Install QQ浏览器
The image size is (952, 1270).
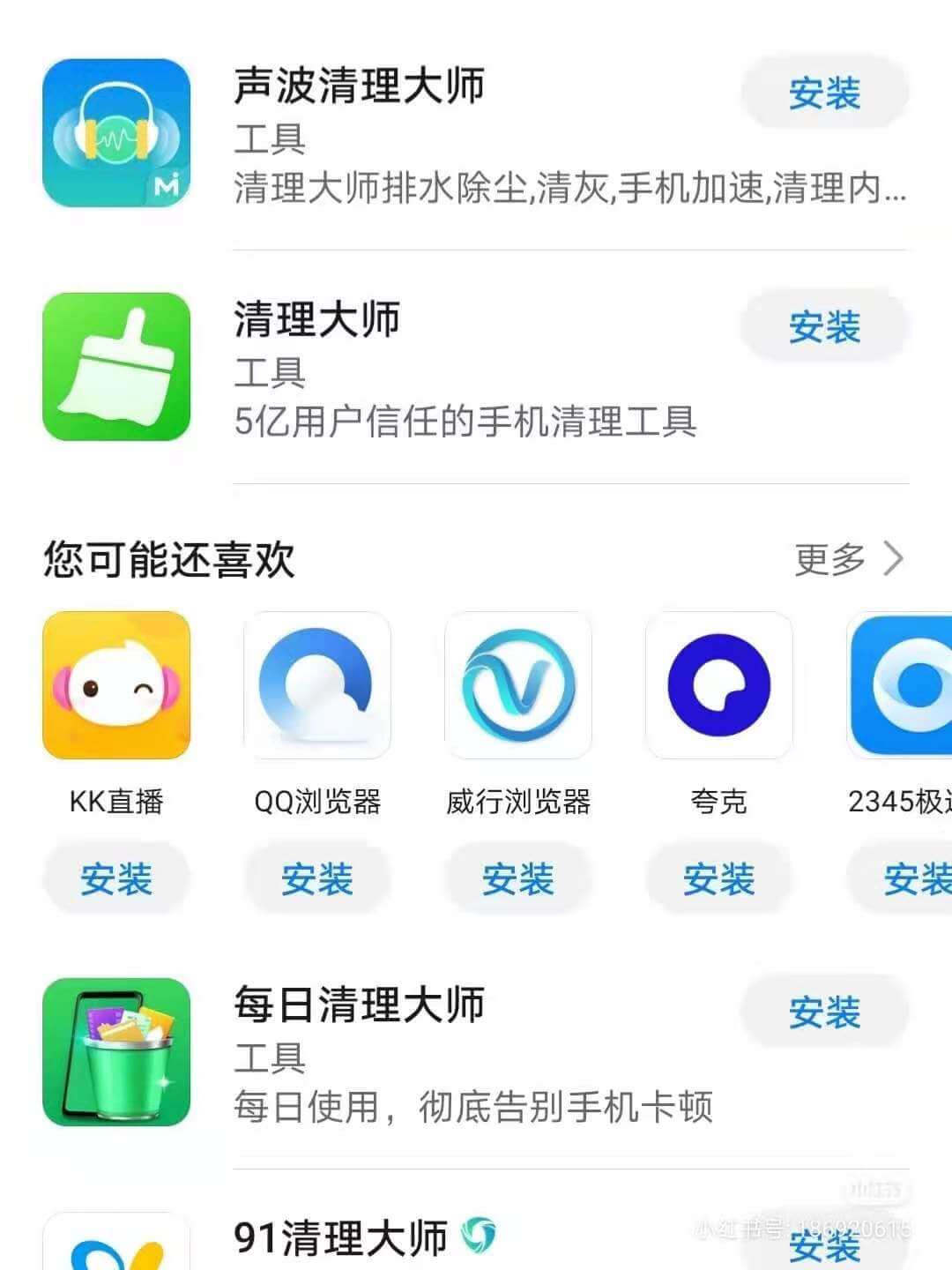[x=317, y=878]
